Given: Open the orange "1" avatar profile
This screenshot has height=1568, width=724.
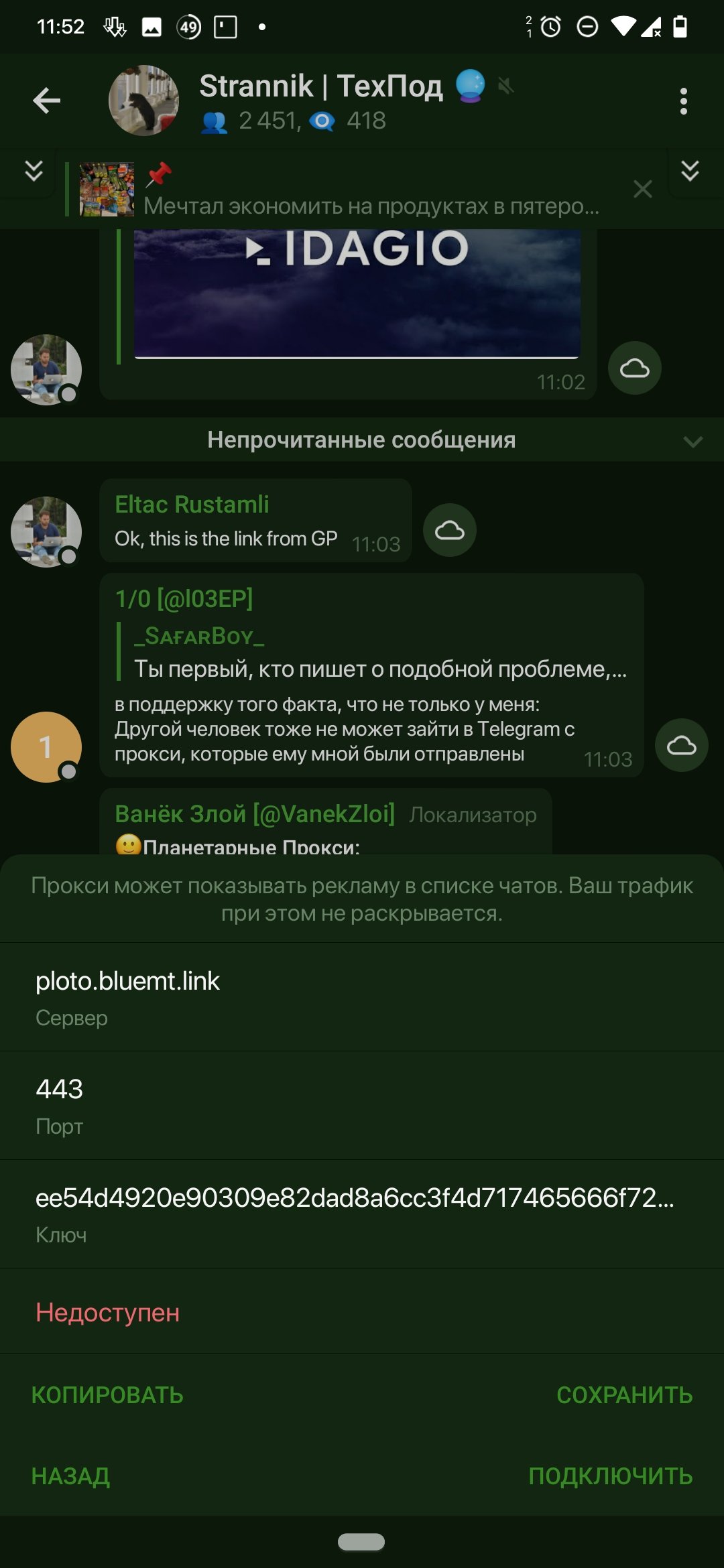Looking at the screenshot, I should 46,746.
